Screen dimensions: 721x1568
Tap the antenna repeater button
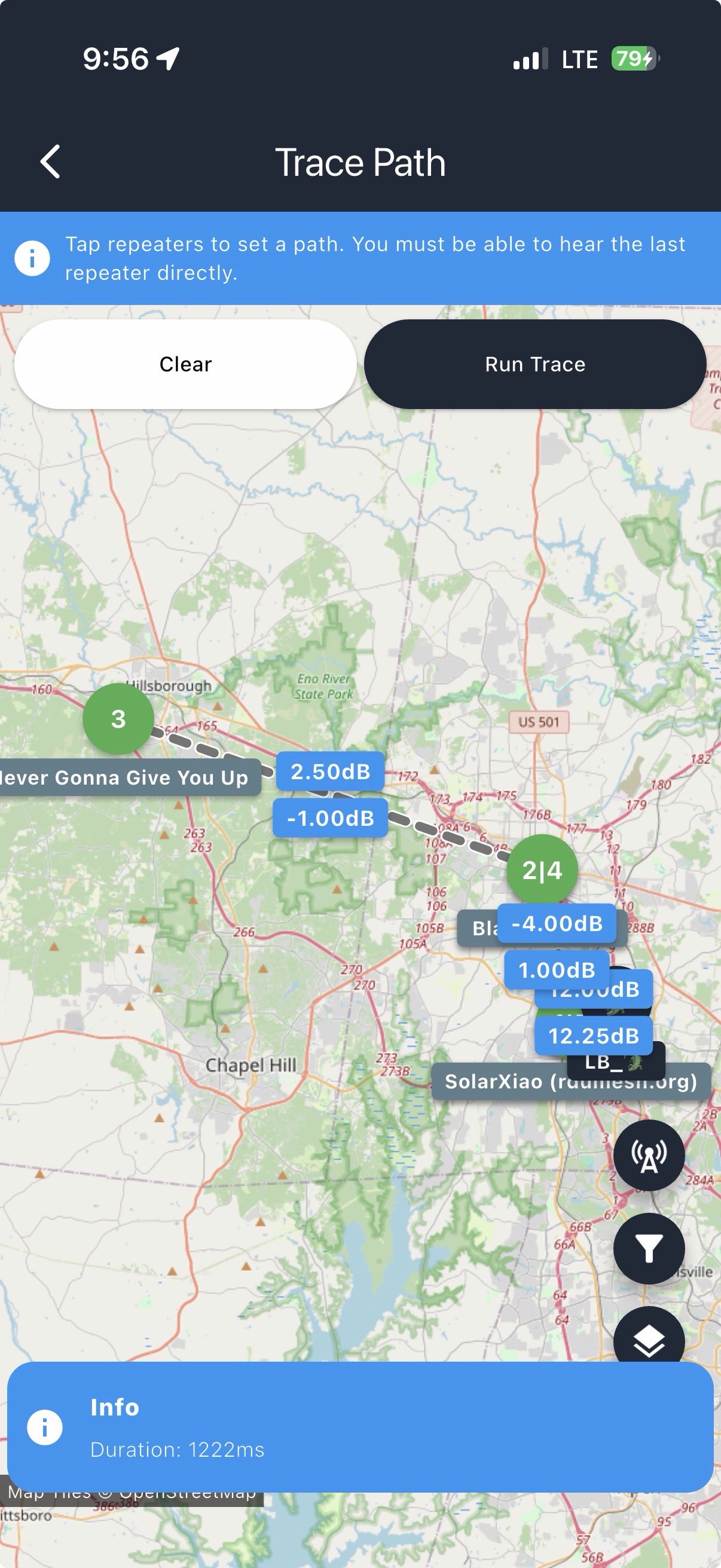[x=649, y=1155]
